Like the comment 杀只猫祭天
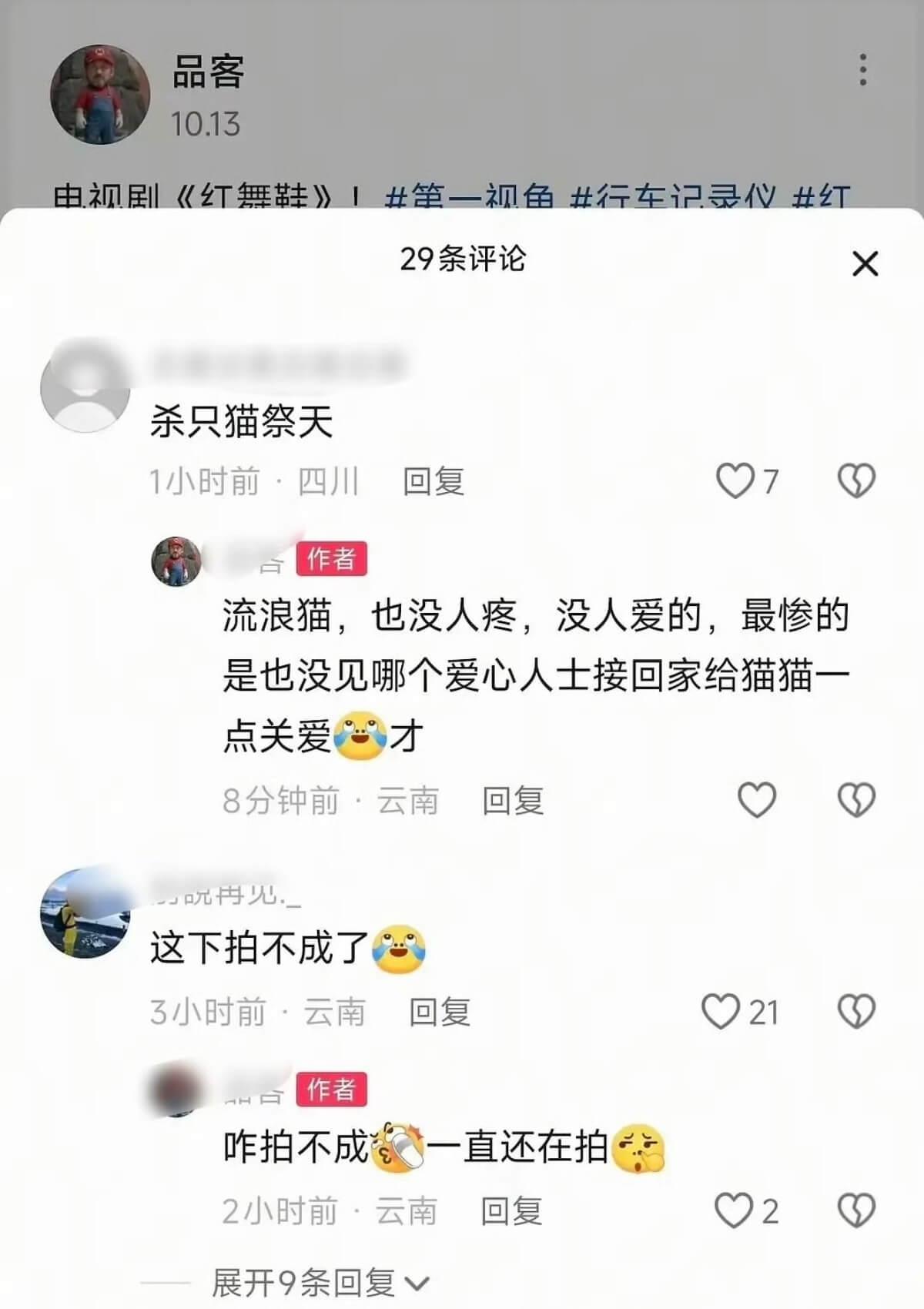This screenshot has width=924, height=1309. tap(735, 481)
